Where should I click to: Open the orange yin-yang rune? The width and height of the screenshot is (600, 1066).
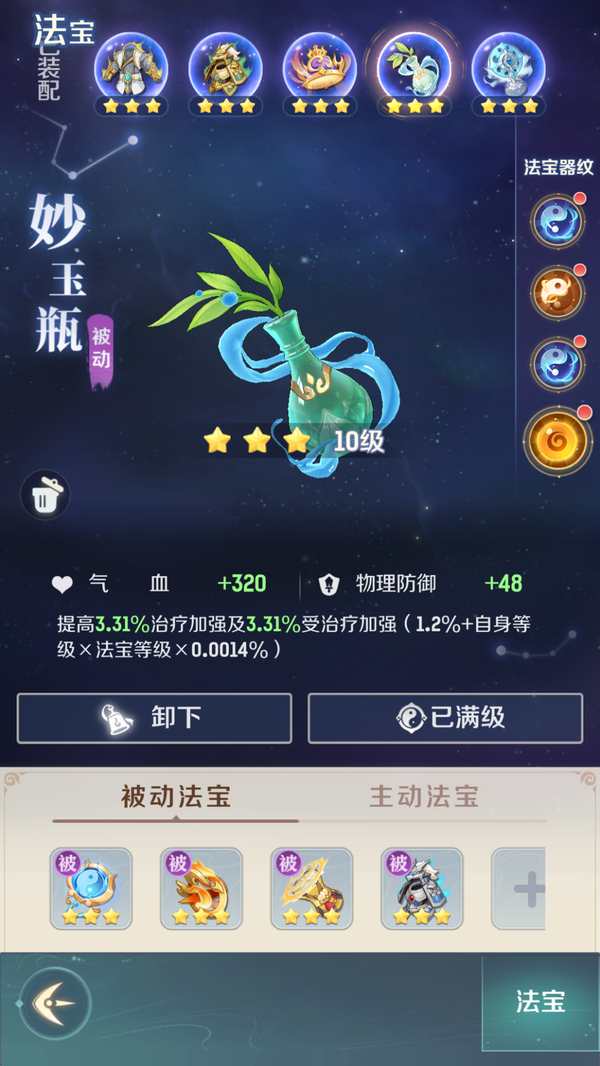click(x=556, y=293)
